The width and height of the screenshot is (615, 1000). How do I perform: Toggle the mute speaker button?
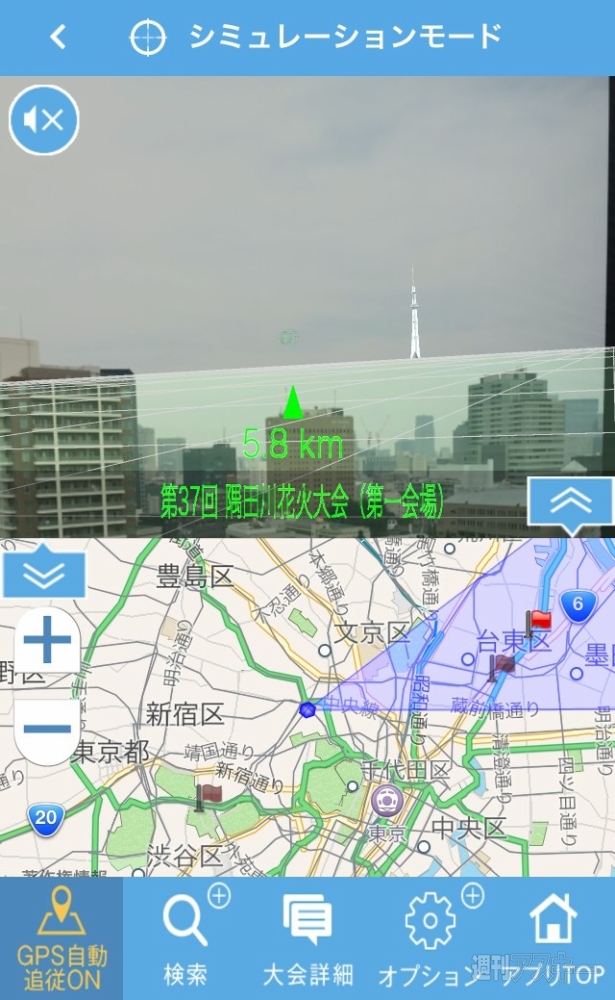[x=43, y=120]
